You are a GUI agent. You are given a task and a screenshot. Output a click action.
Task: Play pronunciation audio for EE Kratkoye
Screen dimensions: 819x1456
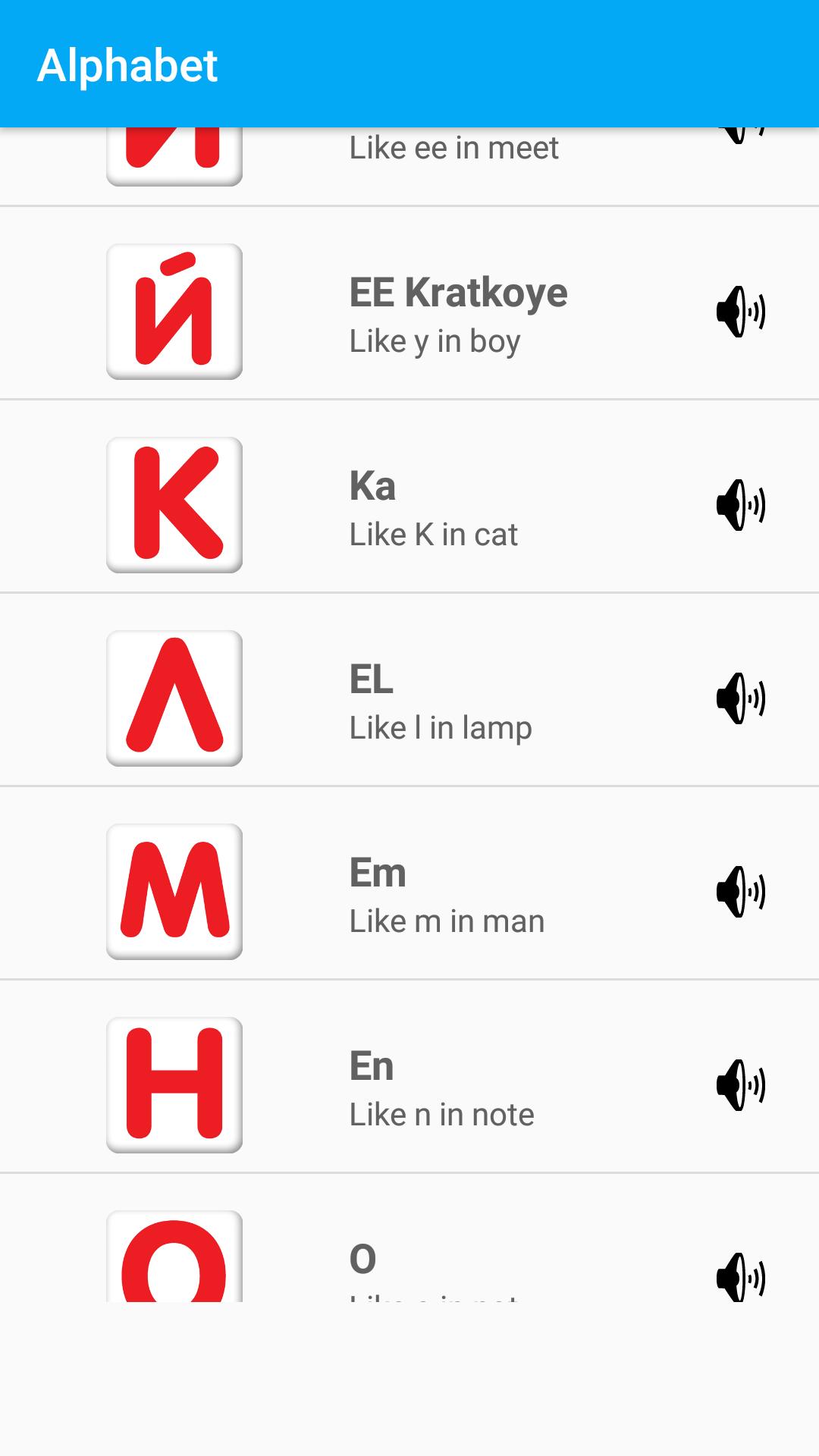click(x=740, y=312)
